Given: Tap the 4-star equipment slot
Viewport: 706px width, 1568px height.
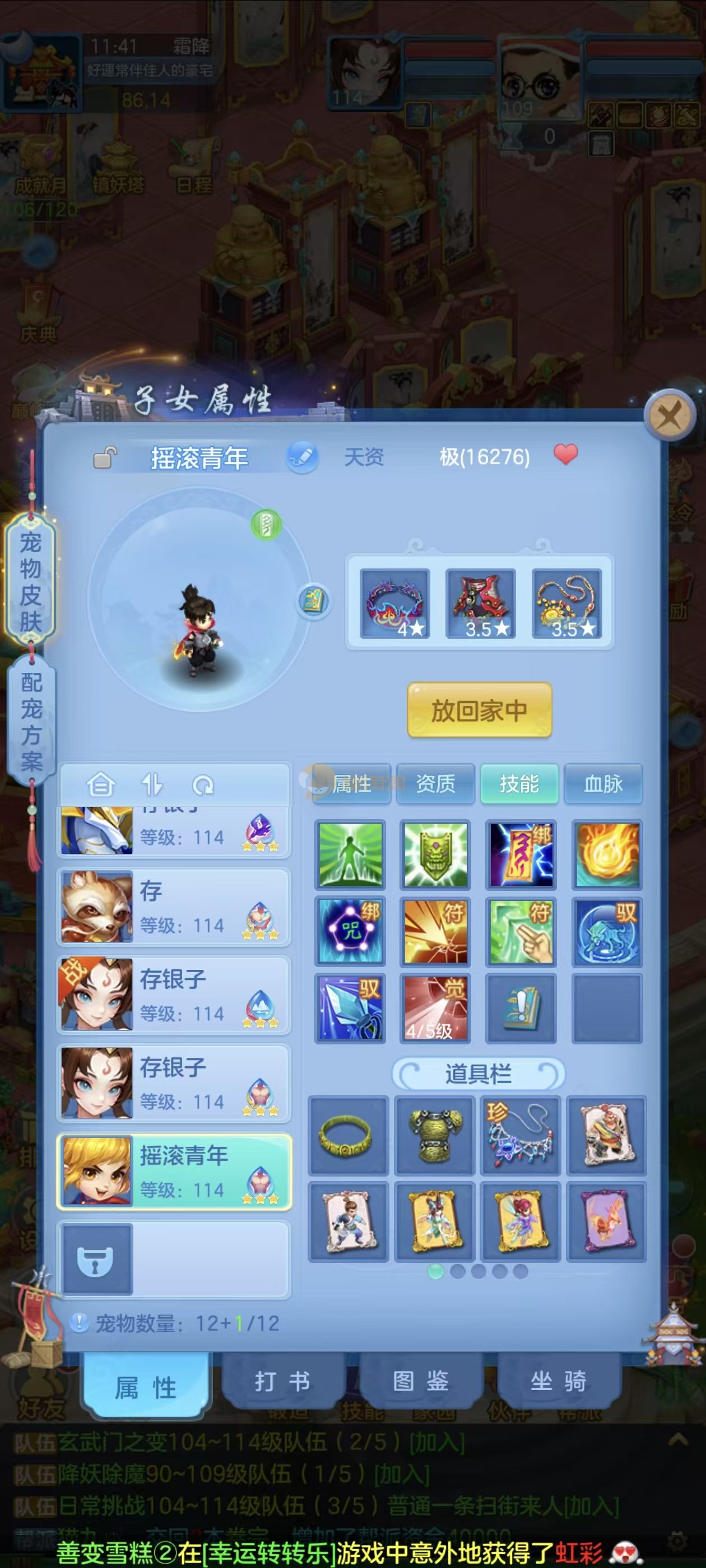Looking at the screenshot, I should [x=394, y=603].
